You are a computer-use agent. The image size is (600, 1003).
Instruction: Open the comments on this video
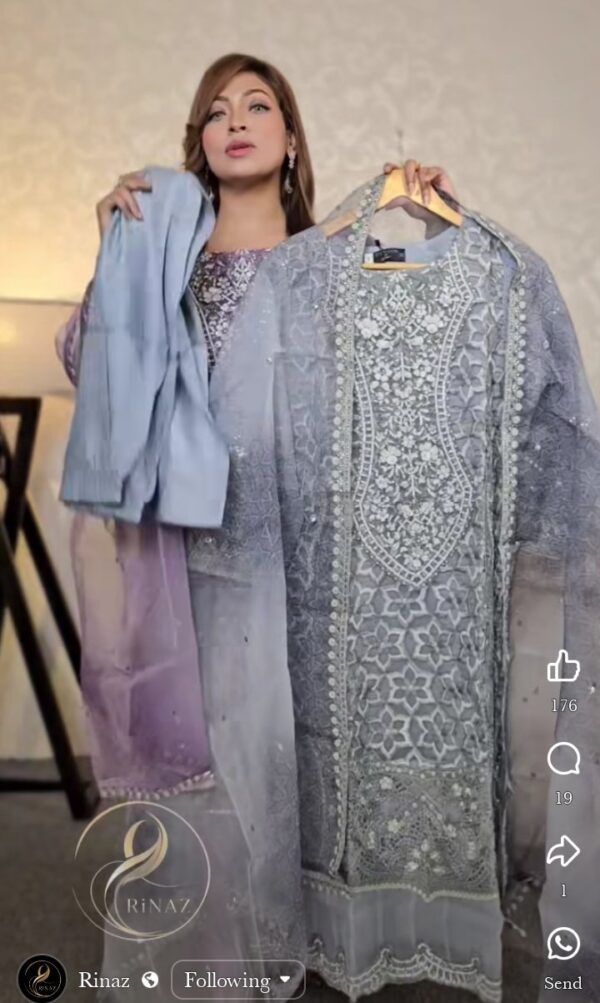pos(563,759)
